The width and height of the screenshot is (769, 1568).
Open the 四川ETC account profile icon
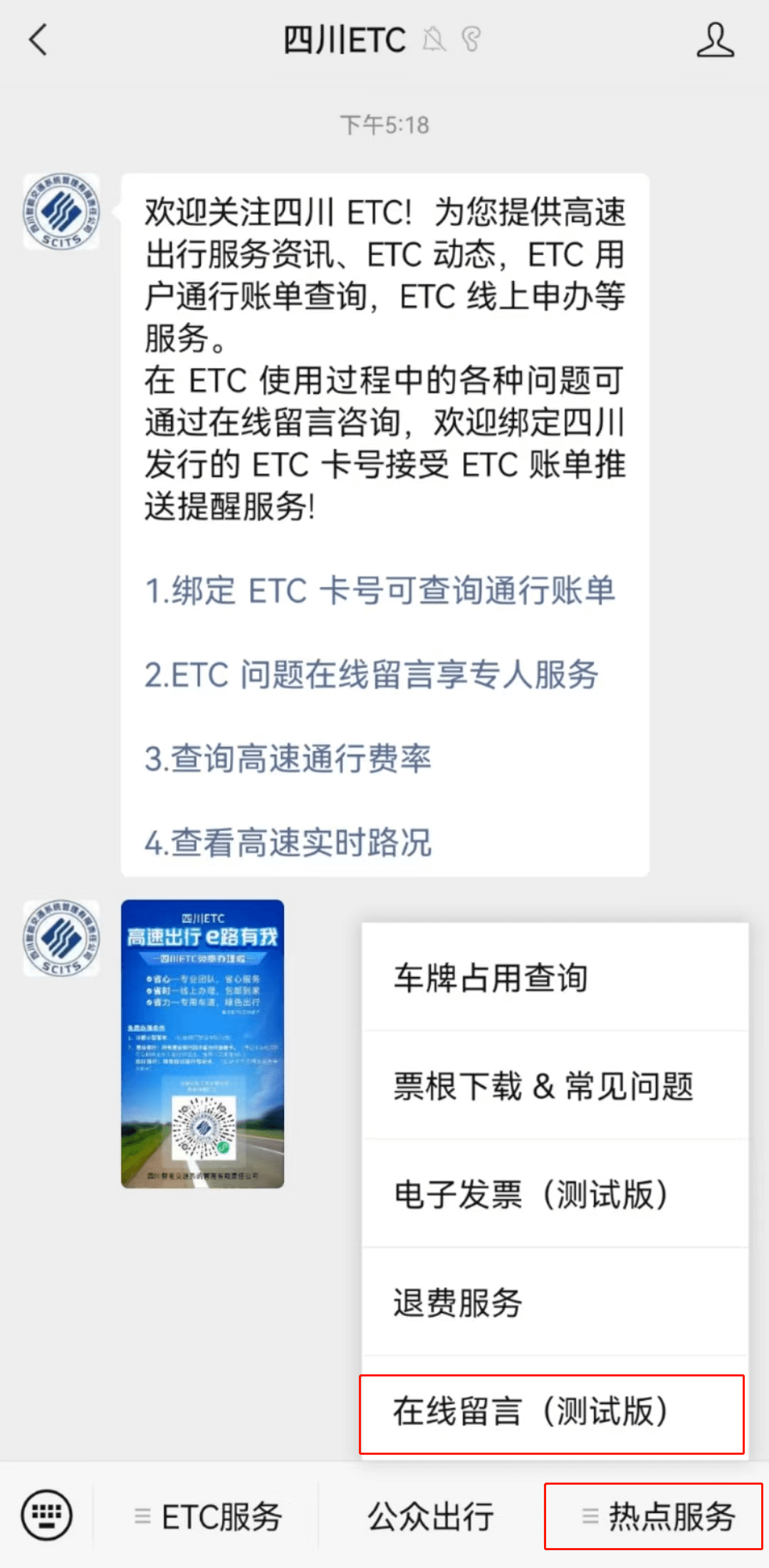point(715,40)
